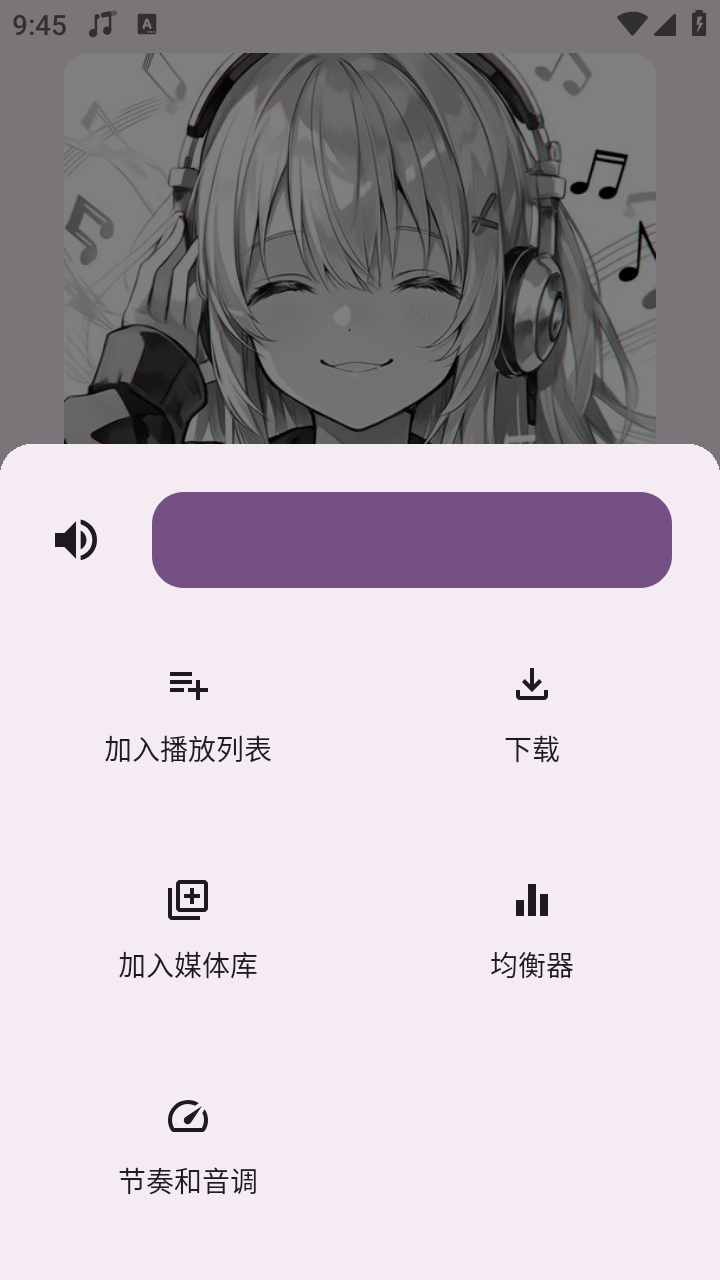The width and height of the screenshot is (720, 1280).
Task: Select the 加入播放列表 option
Action: tap(187, 747)
